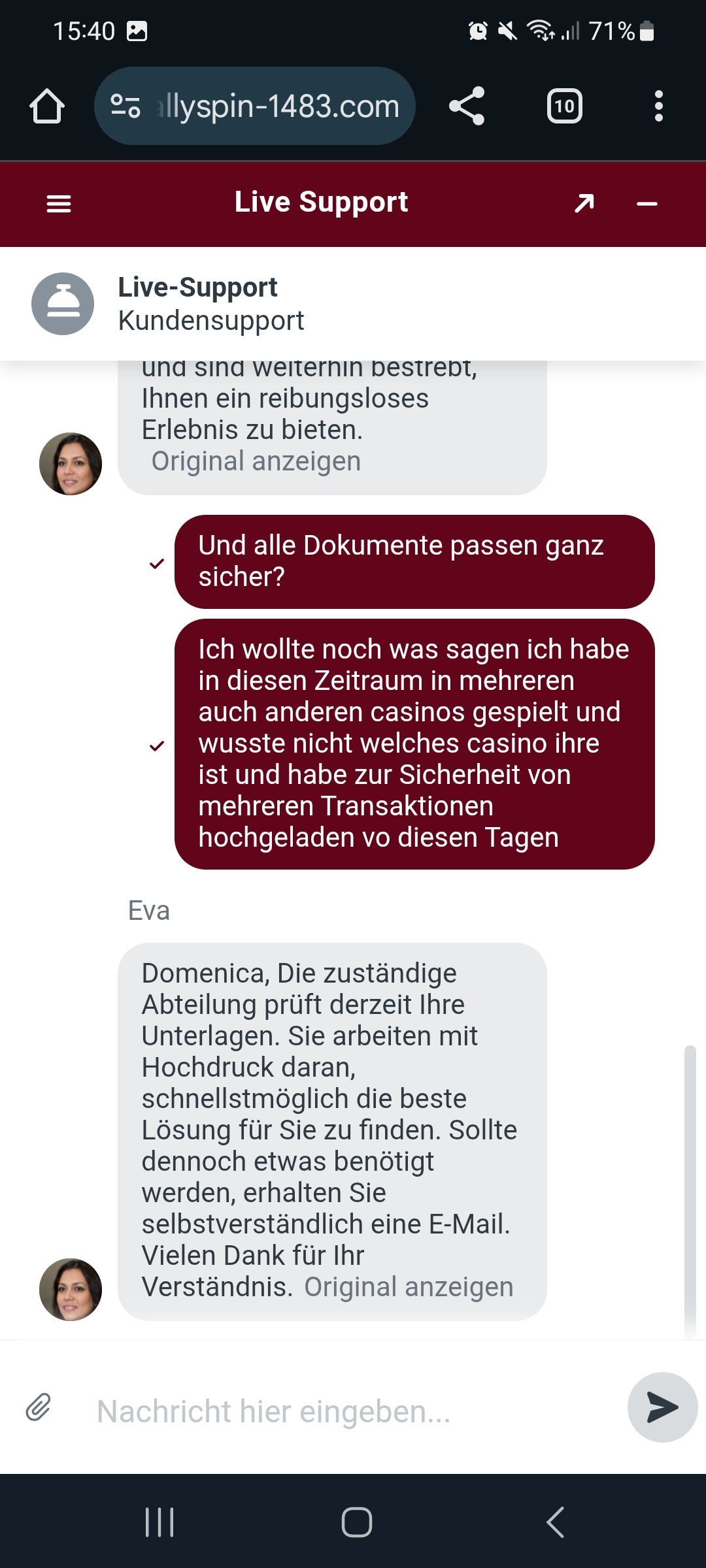This screenshot has height=1568, width=706.
Task: Show original of Eva's Domenica message
Action: (409, 1286)
